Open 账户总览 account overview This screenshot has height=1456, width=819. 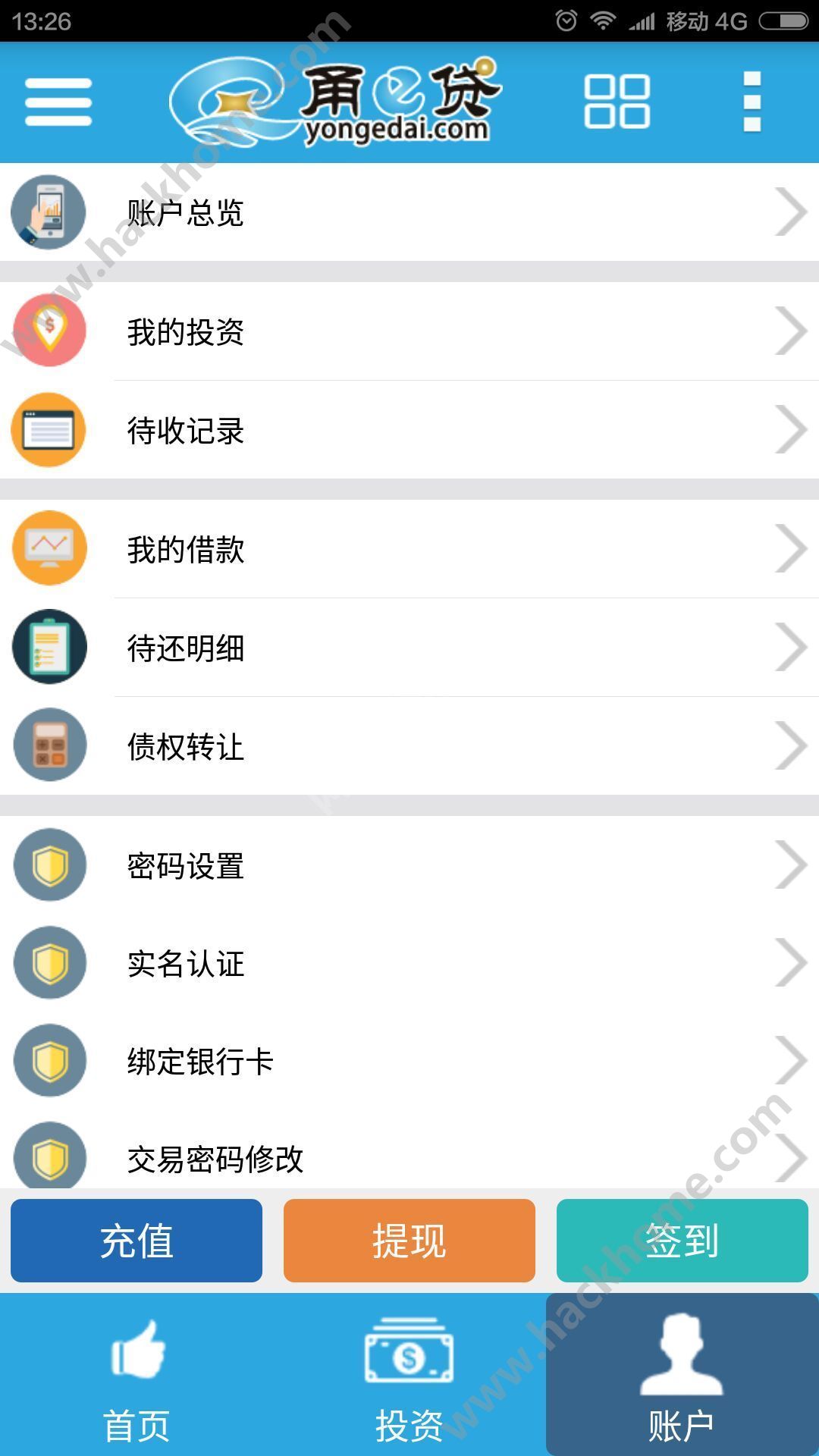[x=409, y=213]
